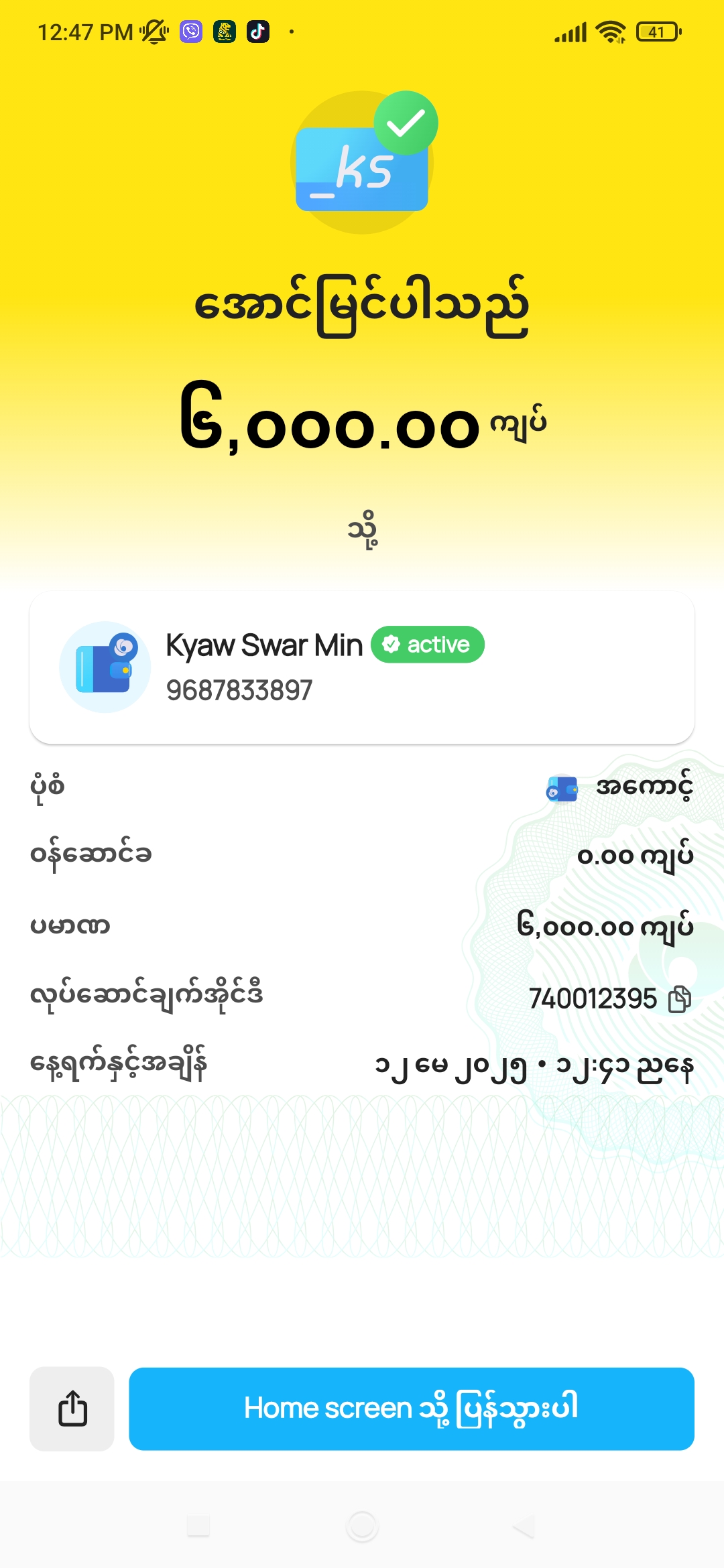The image size is (724, 1568).
Task: Share the transaction receipt
Action: [72, 1409]
